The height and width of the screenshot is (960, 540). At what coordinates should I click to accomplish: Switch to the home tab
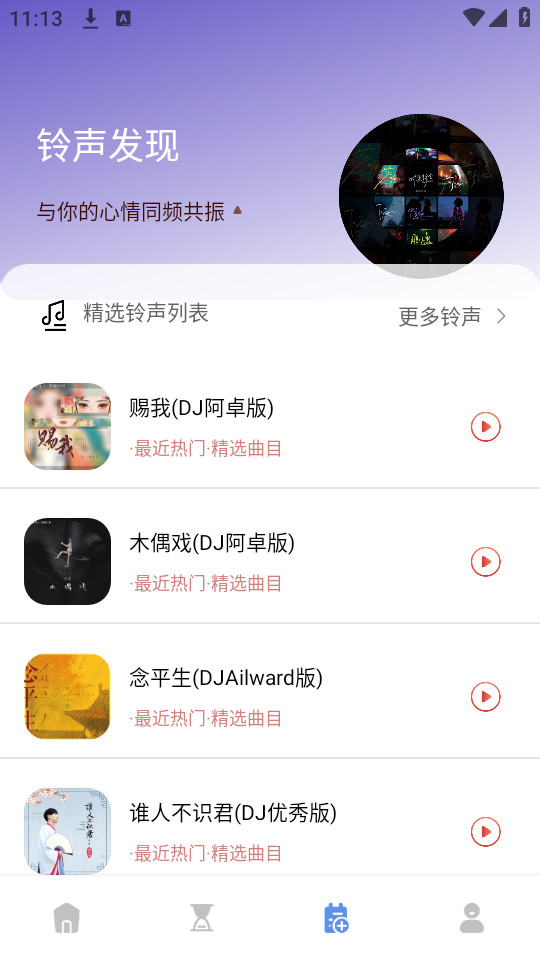67,918
